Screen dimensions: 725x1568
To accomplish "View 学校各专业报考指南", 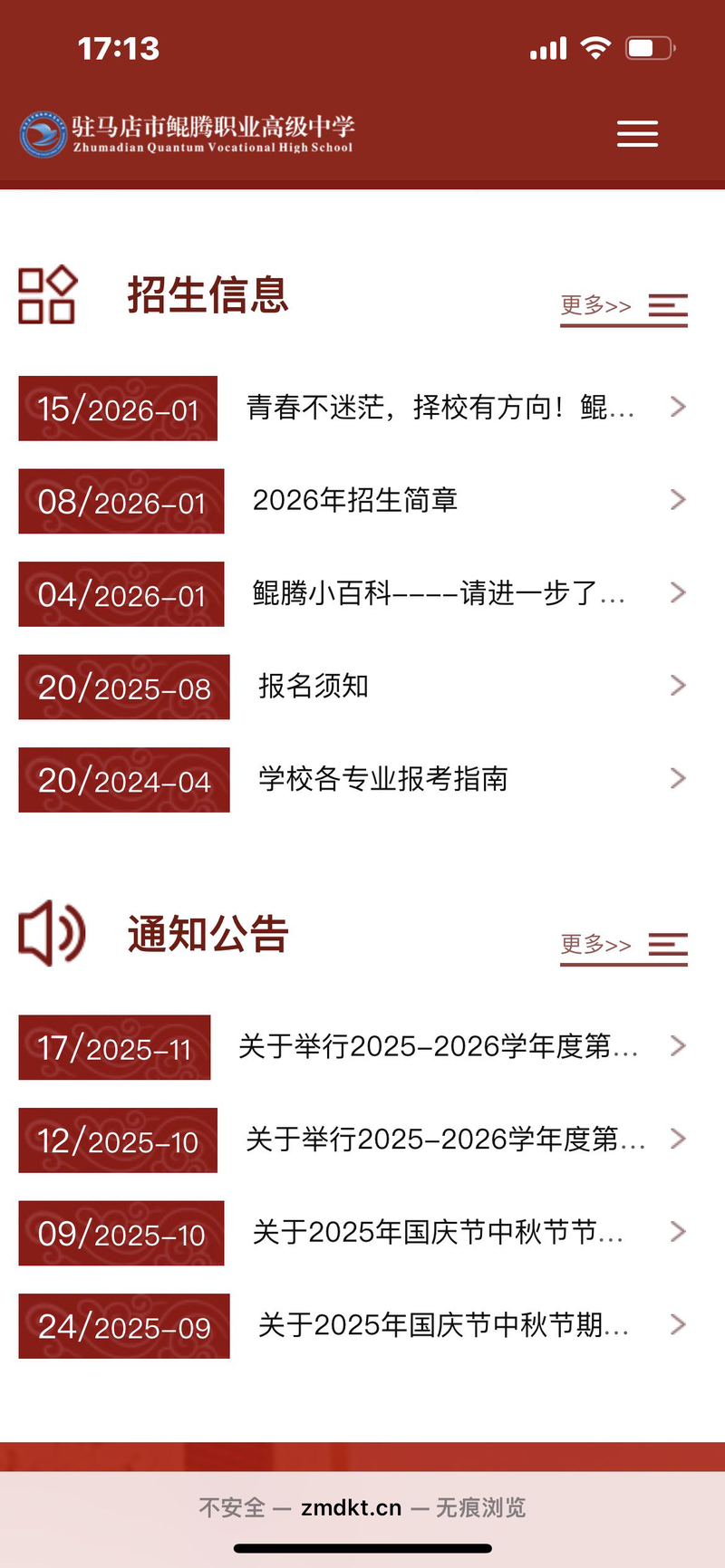I will (383, 779).
